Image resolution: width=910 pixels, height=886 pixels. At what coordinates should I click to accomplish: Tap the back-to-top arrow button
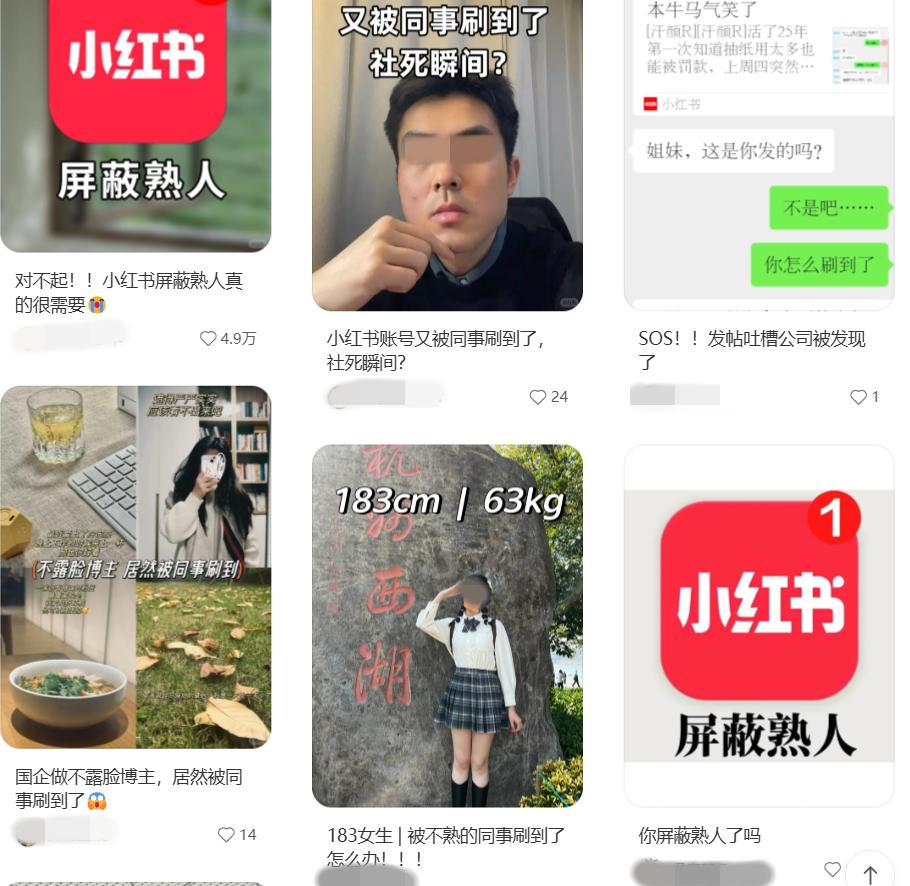point(870,874)
